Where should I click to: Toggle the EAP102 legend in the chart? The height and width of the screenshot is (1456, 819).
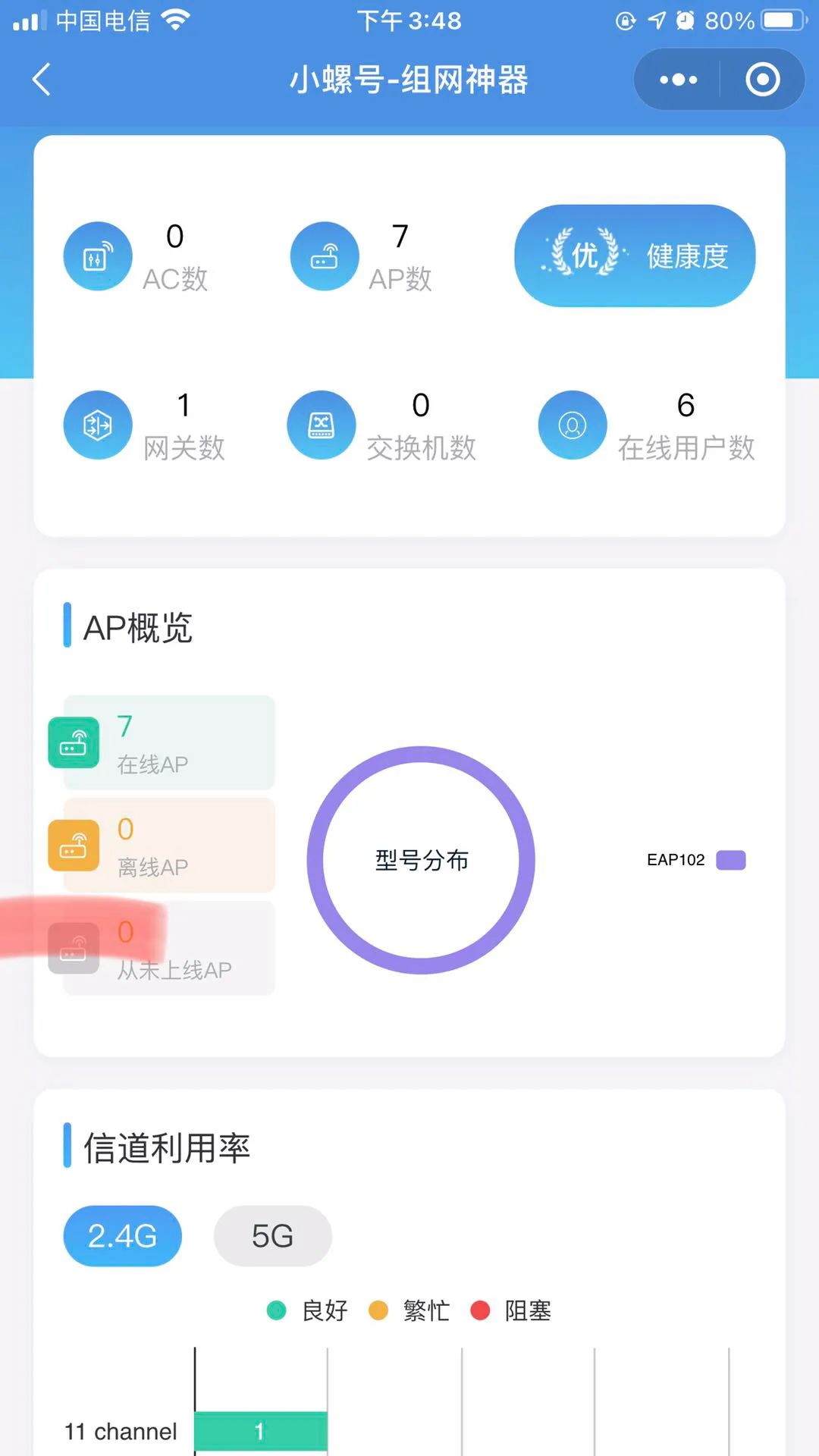coord(695,860)
